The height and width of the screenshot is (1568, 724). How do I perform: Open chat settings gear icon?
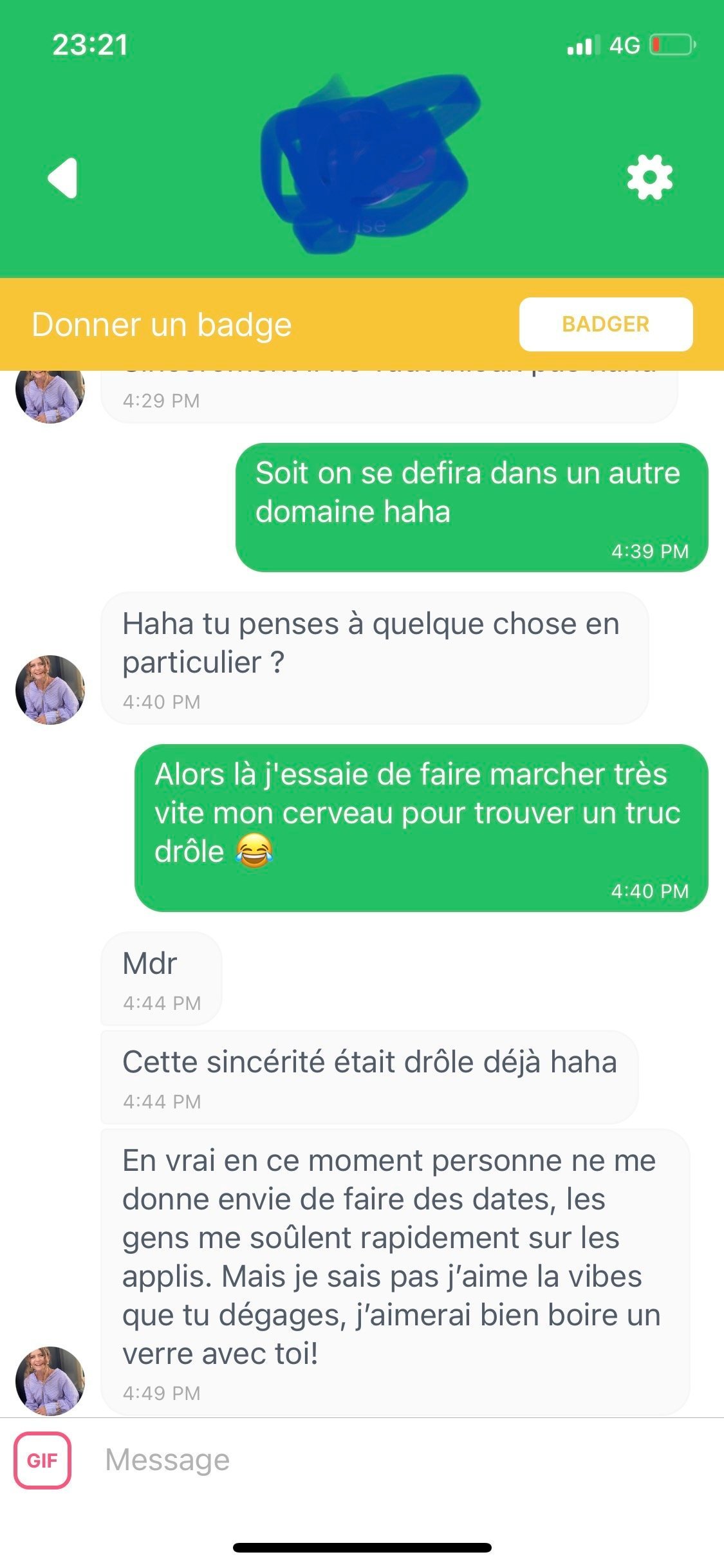tap(649, 177)
